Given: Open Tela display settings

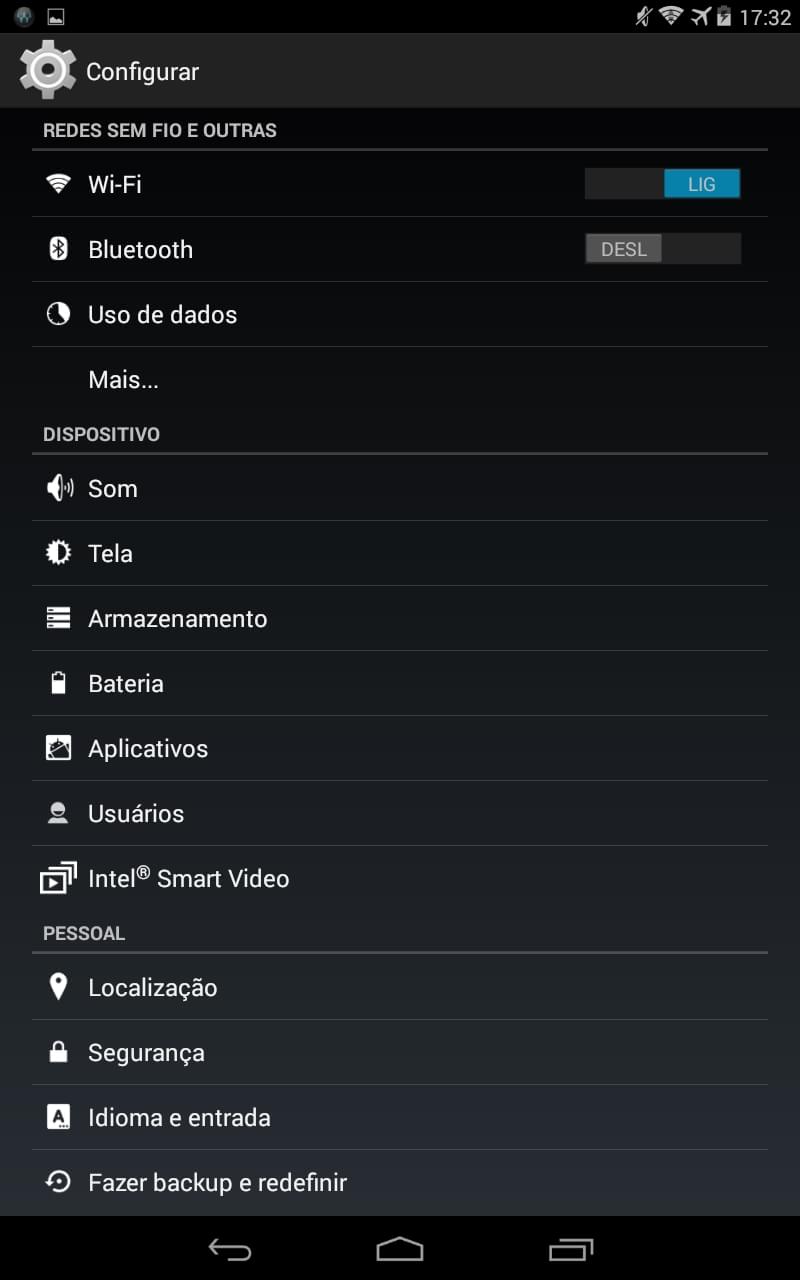Looking at the screenshot, I should click(400, 553).
